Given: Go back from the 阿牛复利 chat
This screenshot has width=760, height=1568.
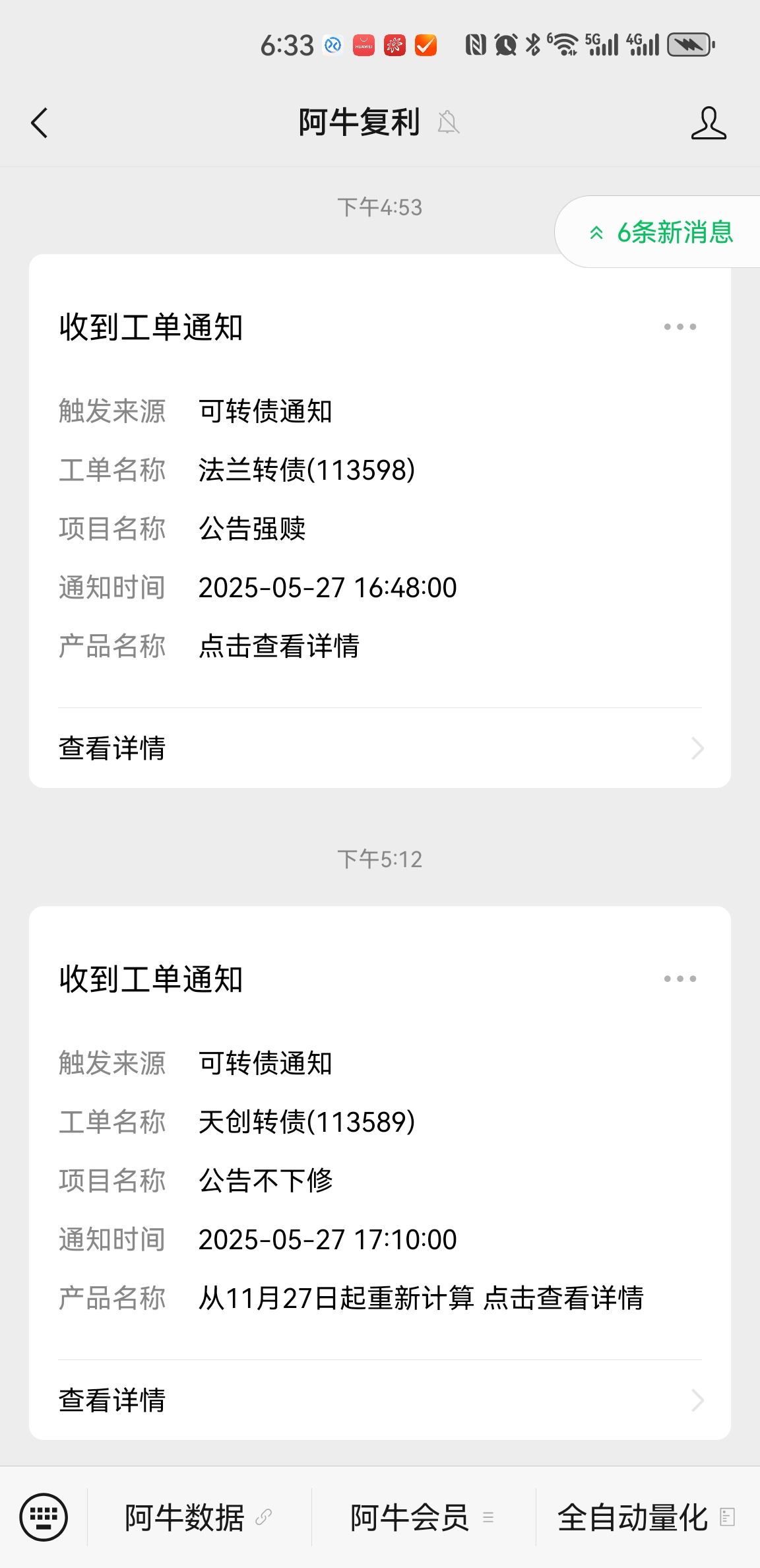Looking at the screenshot, I should pyautogui.click(x=40, y=123).
